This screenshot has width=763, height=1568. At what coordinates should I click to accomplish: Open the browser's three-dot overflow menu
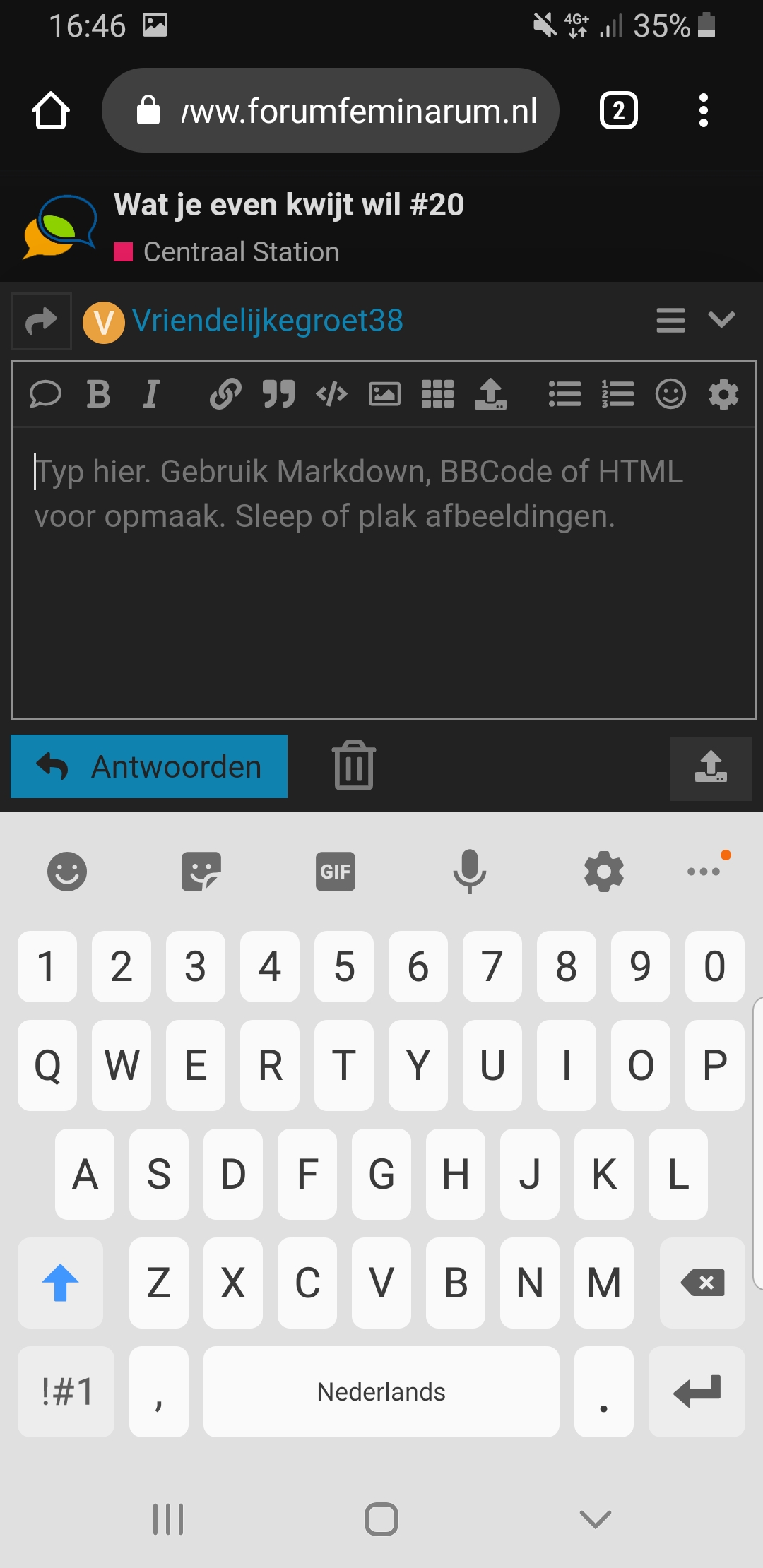703,110
